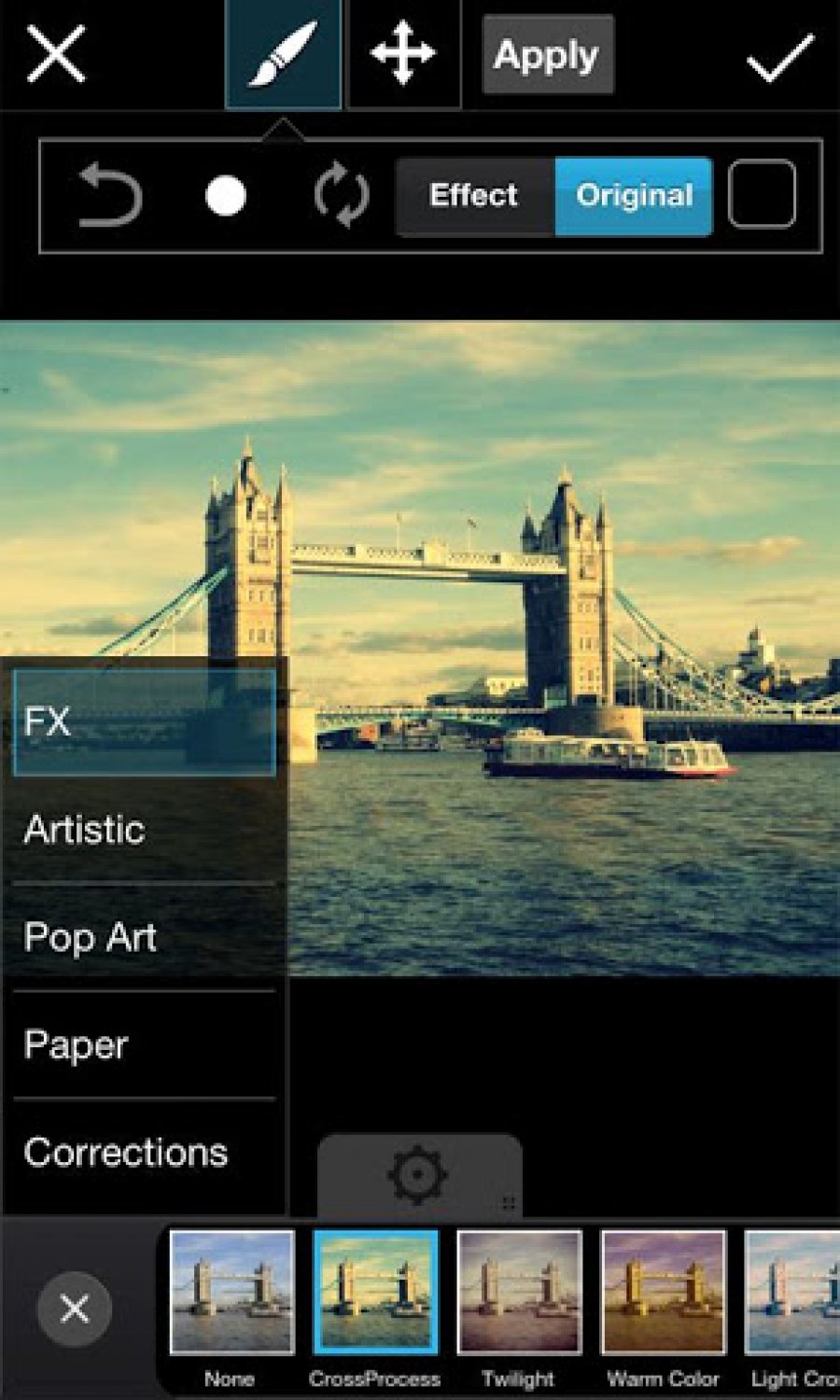Open the Corrections category
This screenshot has height=1400, width=840.
click(x=144, y=1153)
